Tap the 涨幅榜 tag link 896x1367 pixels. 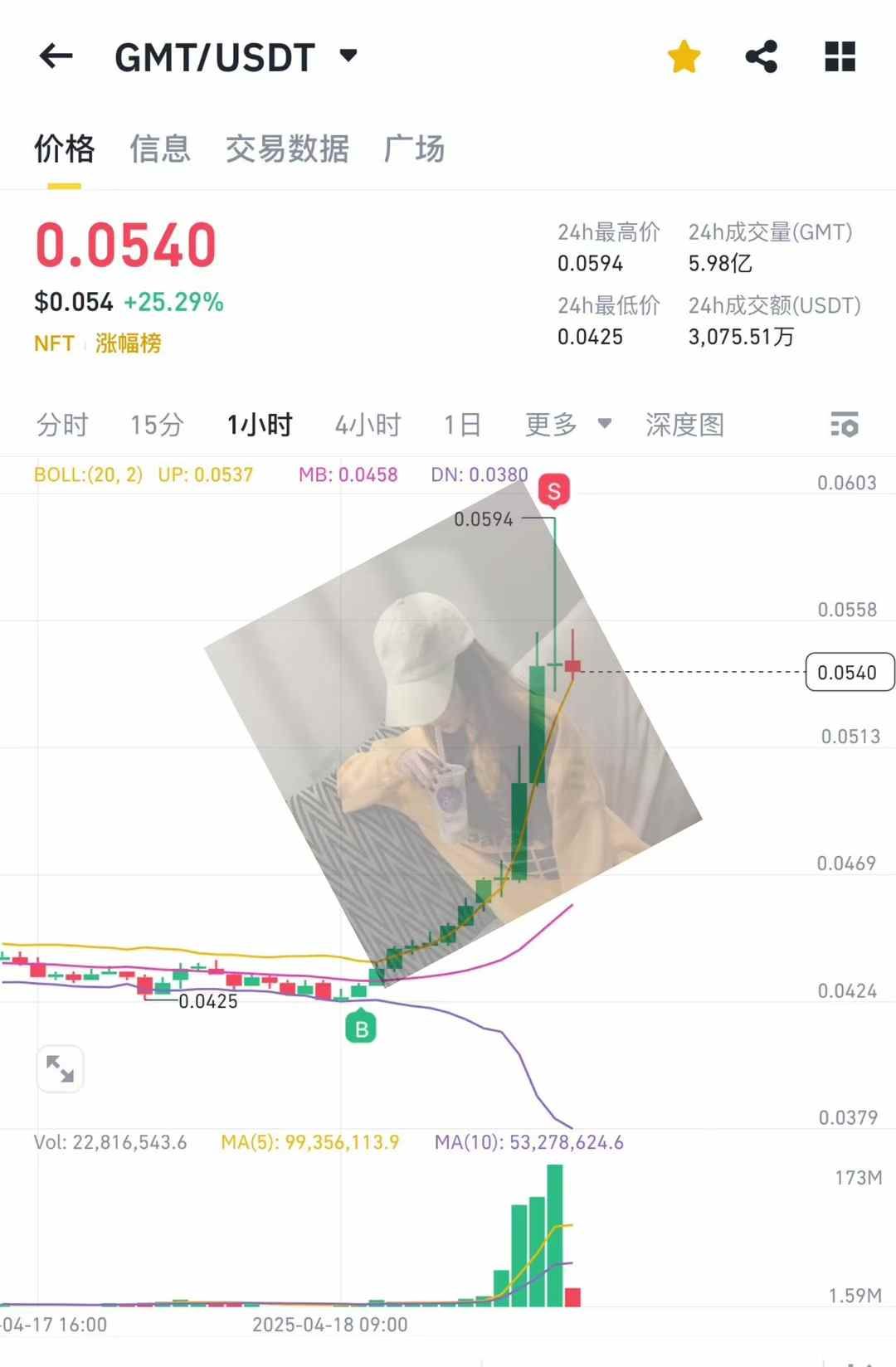[128, 343]
